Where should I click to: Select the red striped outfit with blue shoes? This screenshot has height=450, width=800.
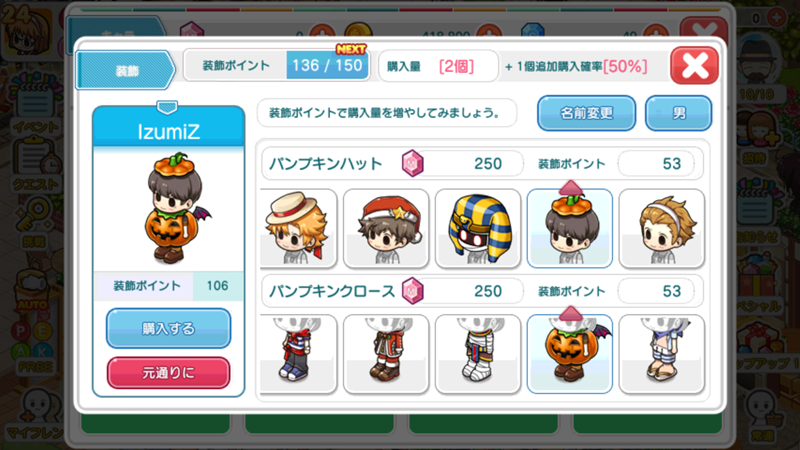[x=296, y=353]
